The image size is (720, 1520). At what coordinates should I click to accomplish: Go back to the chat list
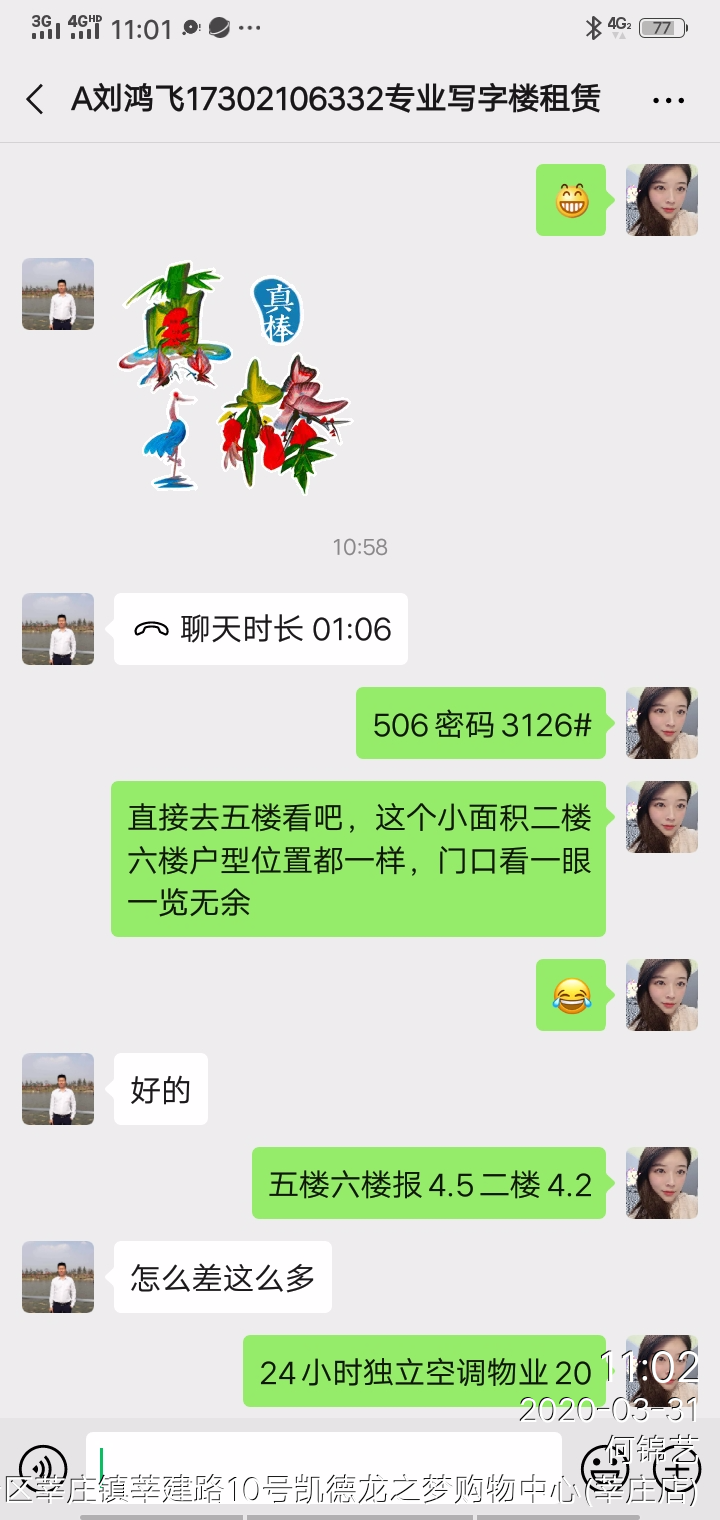point(35,99)
